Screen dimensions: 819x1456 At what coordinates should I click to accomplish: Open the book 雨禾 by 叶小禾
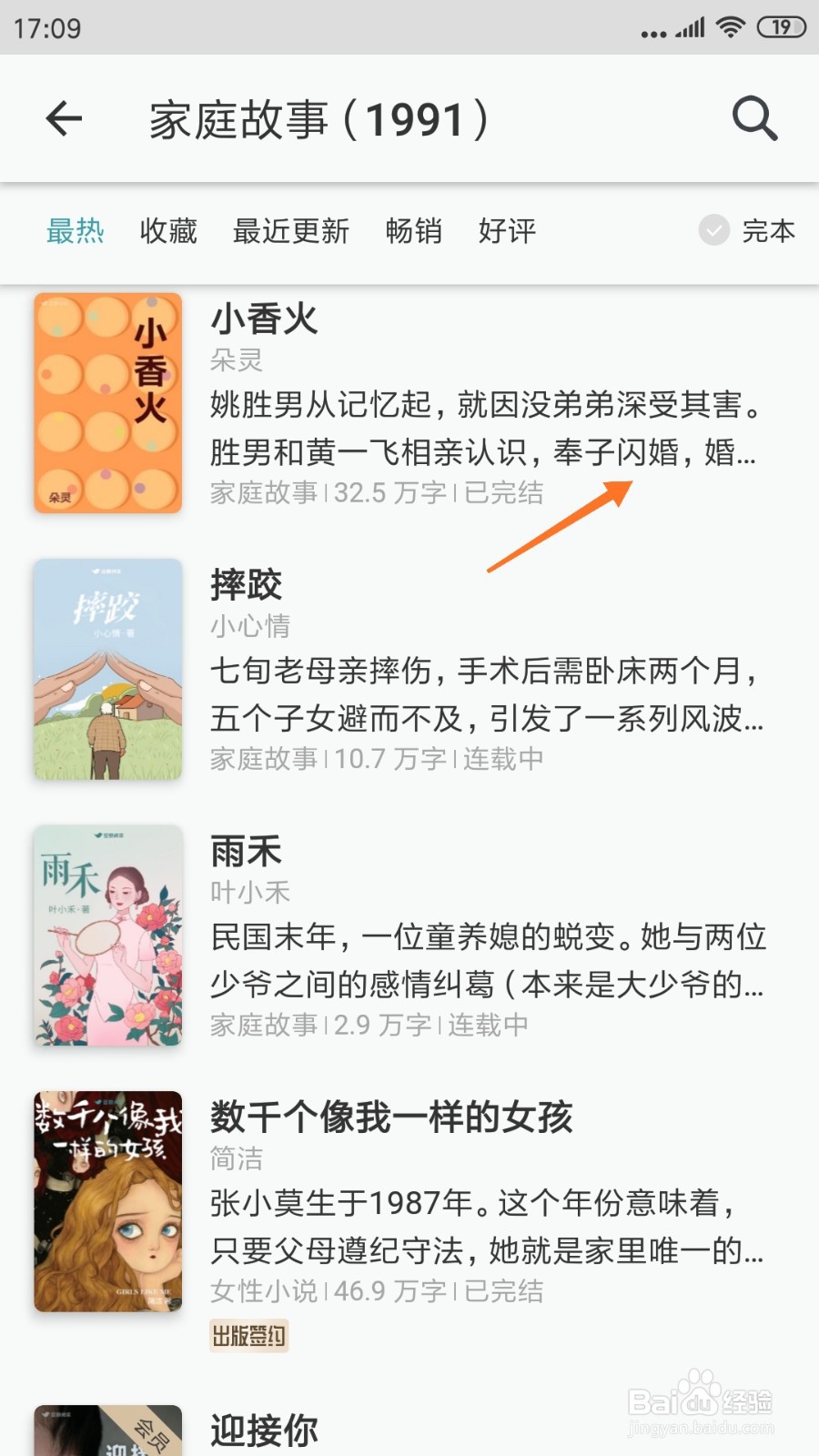409,935
